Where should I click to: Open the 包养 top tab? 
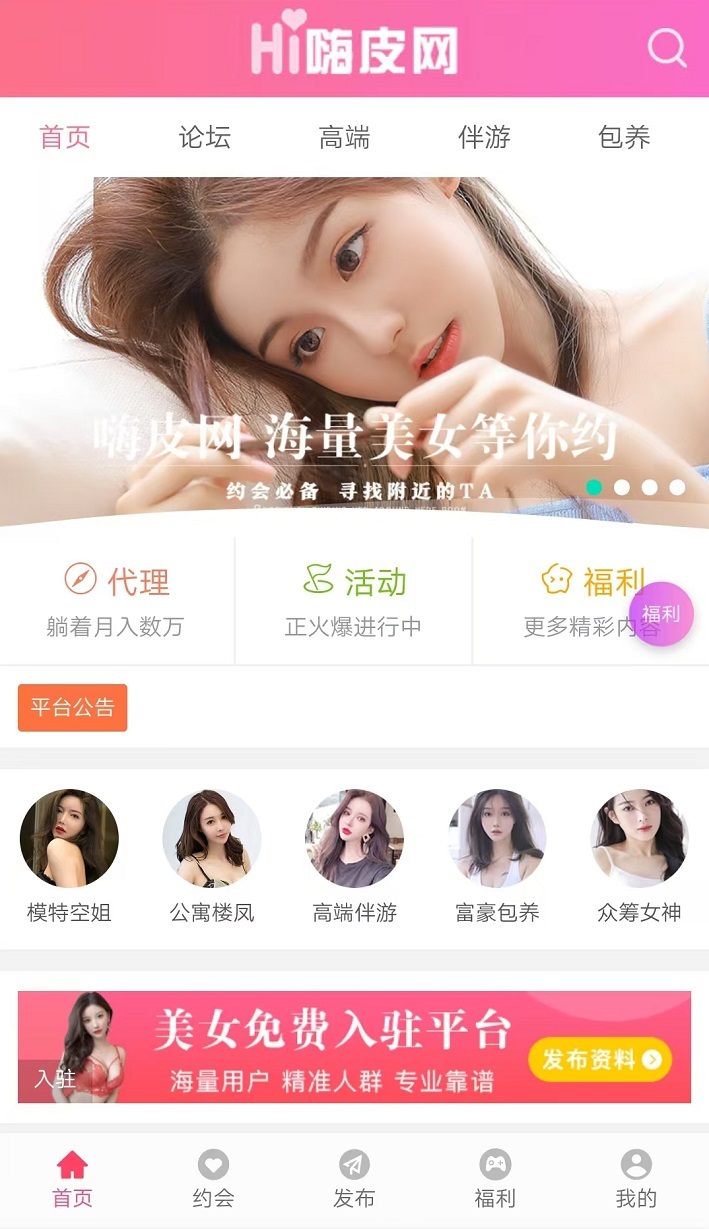tap(624, 137)
